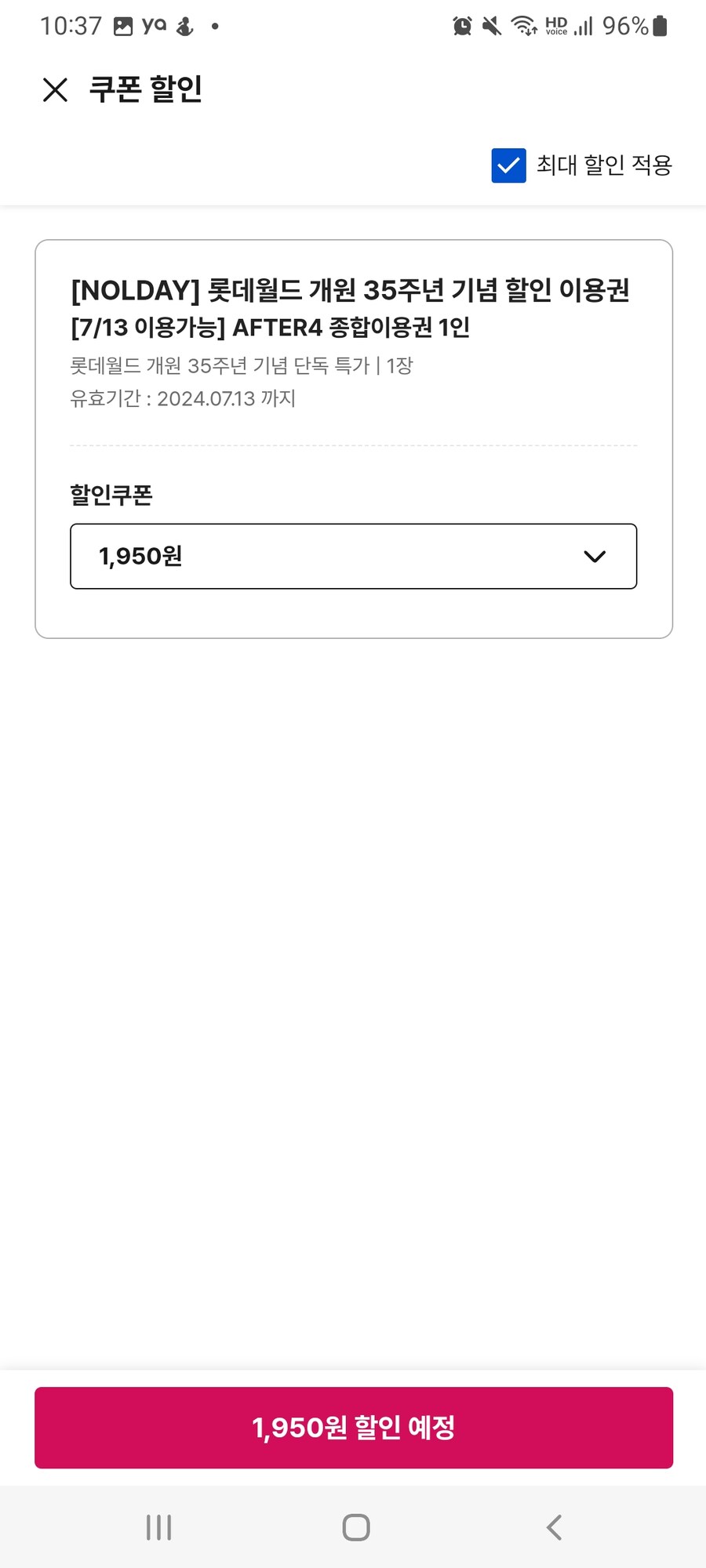The image size is (706, 1568).
Task: Tap the battery icon in the status bar
Action: click(659, 26)
